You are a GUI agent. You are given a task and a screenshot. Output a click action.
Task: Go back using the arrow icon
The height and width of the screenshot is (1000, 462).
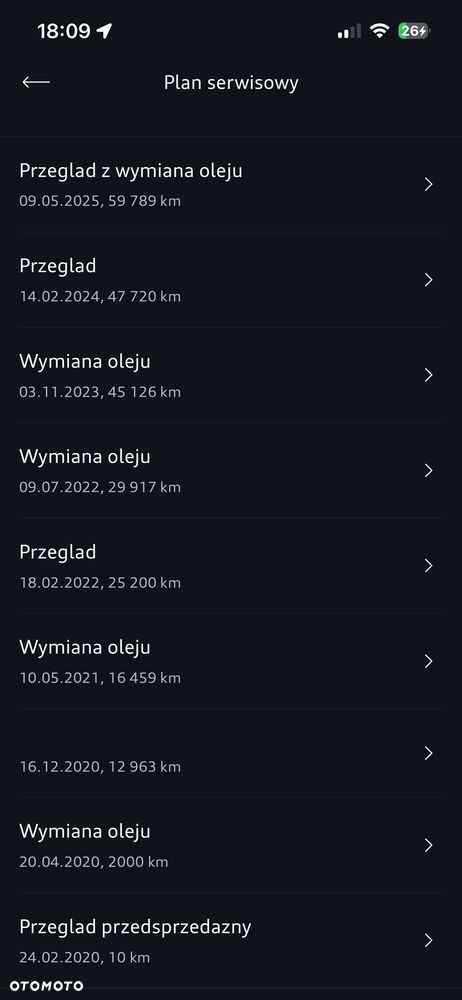tap(36, 82)
